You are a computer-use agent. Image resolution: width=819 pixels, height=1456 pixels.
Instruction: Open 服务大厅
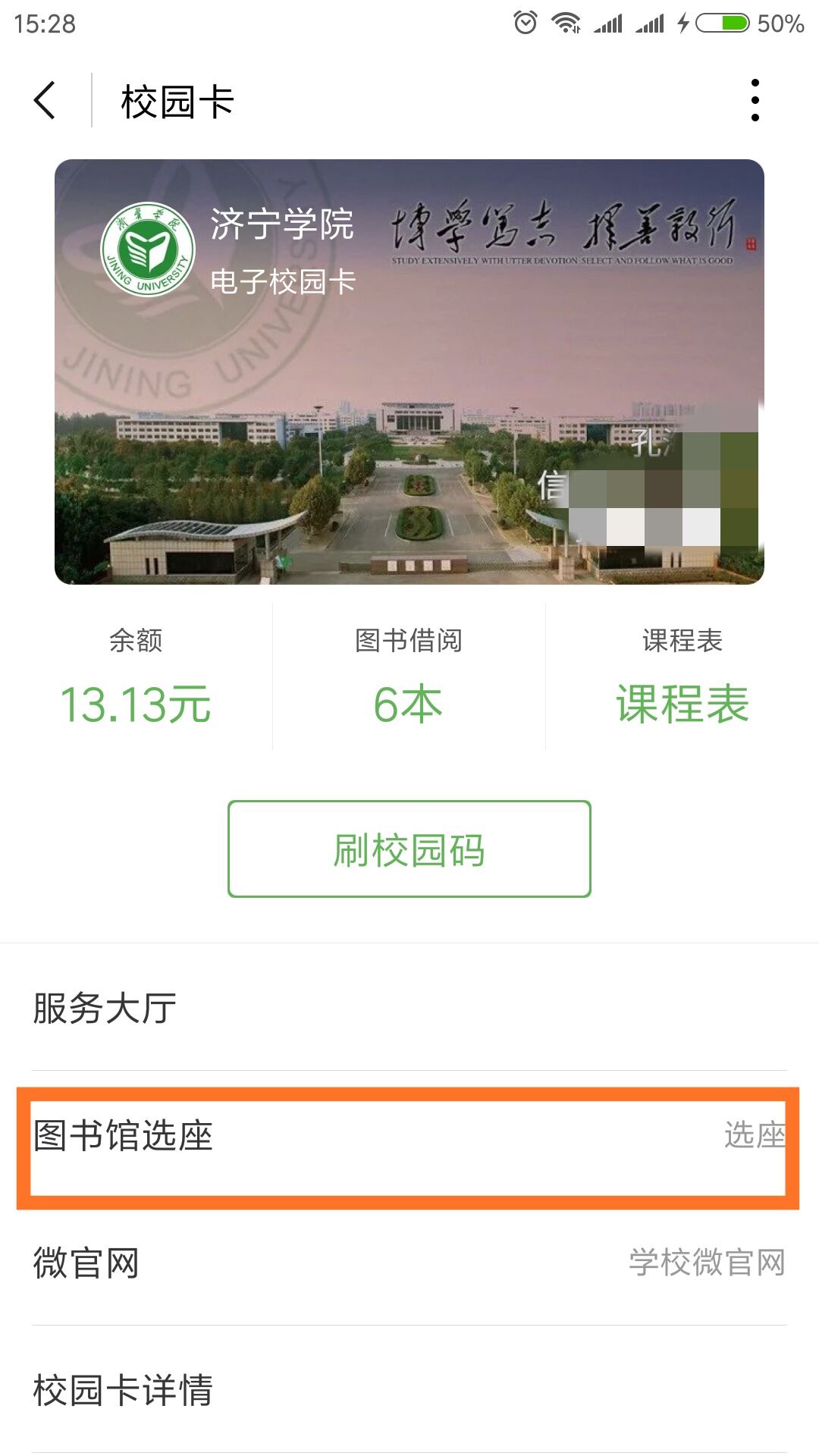409,1009
